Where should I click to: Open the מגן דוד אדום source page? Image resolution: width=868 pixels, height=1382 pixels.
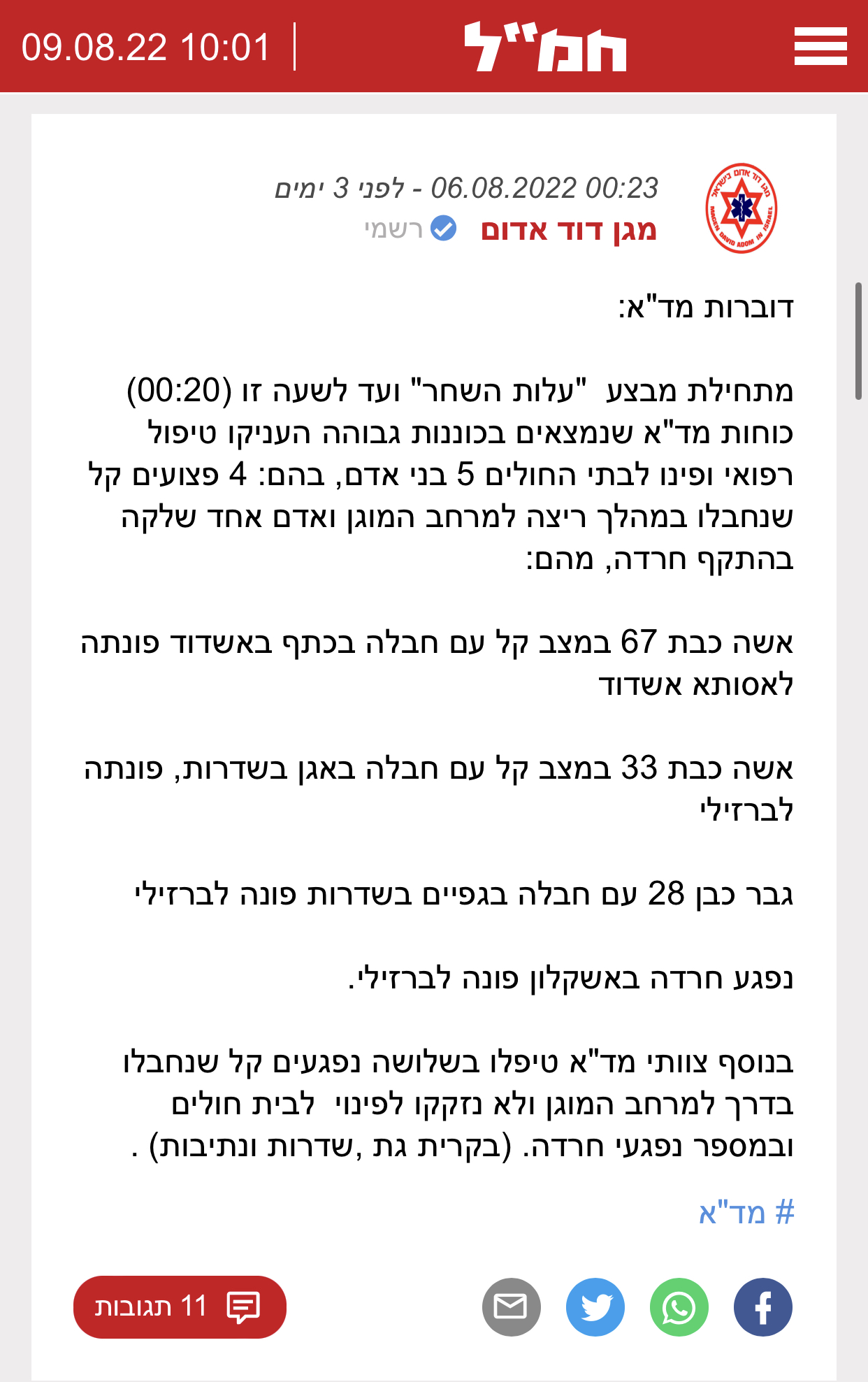click(x=568, y=230)
